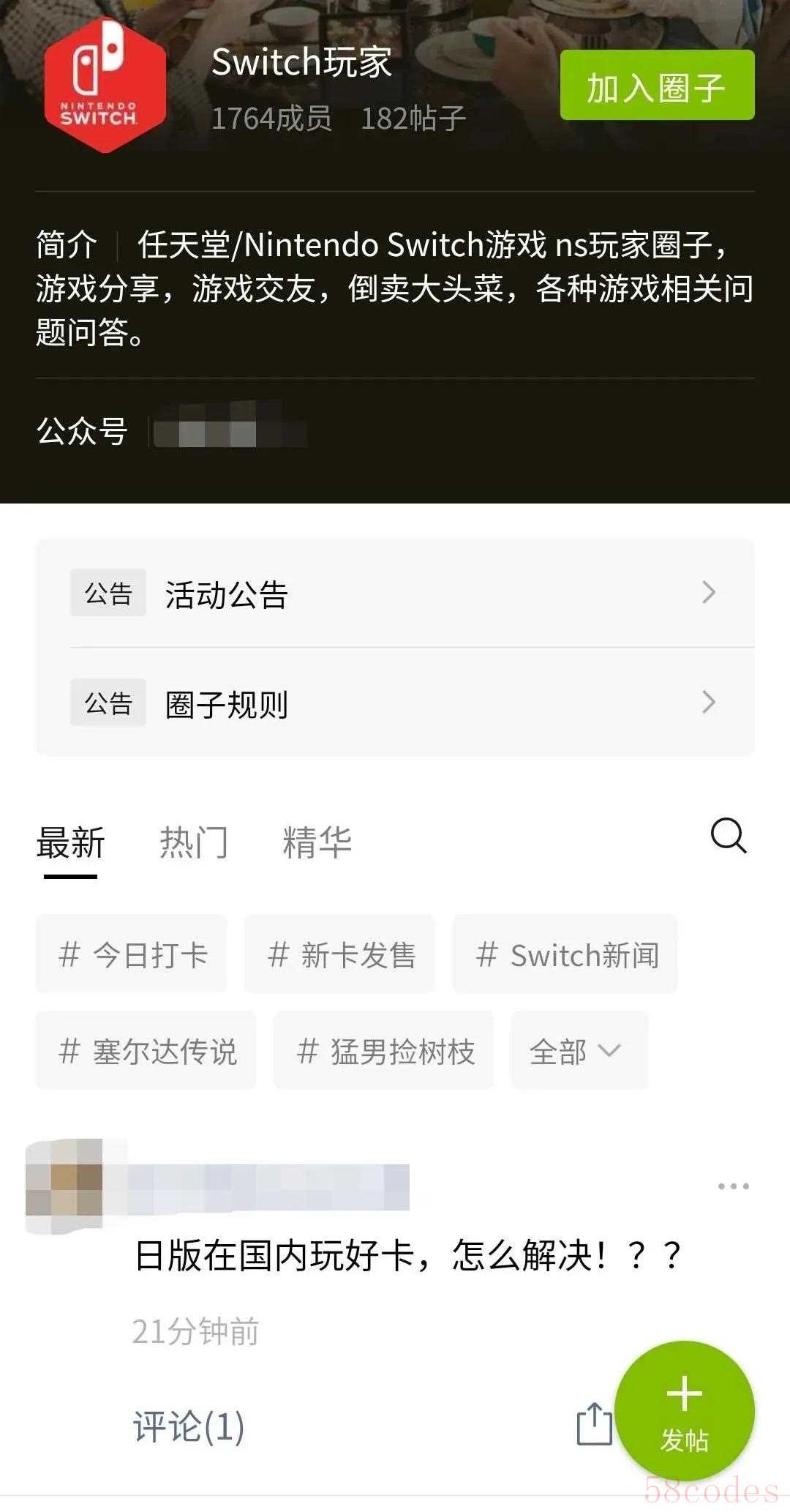Expand the 全部 topics dropdown
This screenshot has height=1512, width=790.
point(578,1052)
